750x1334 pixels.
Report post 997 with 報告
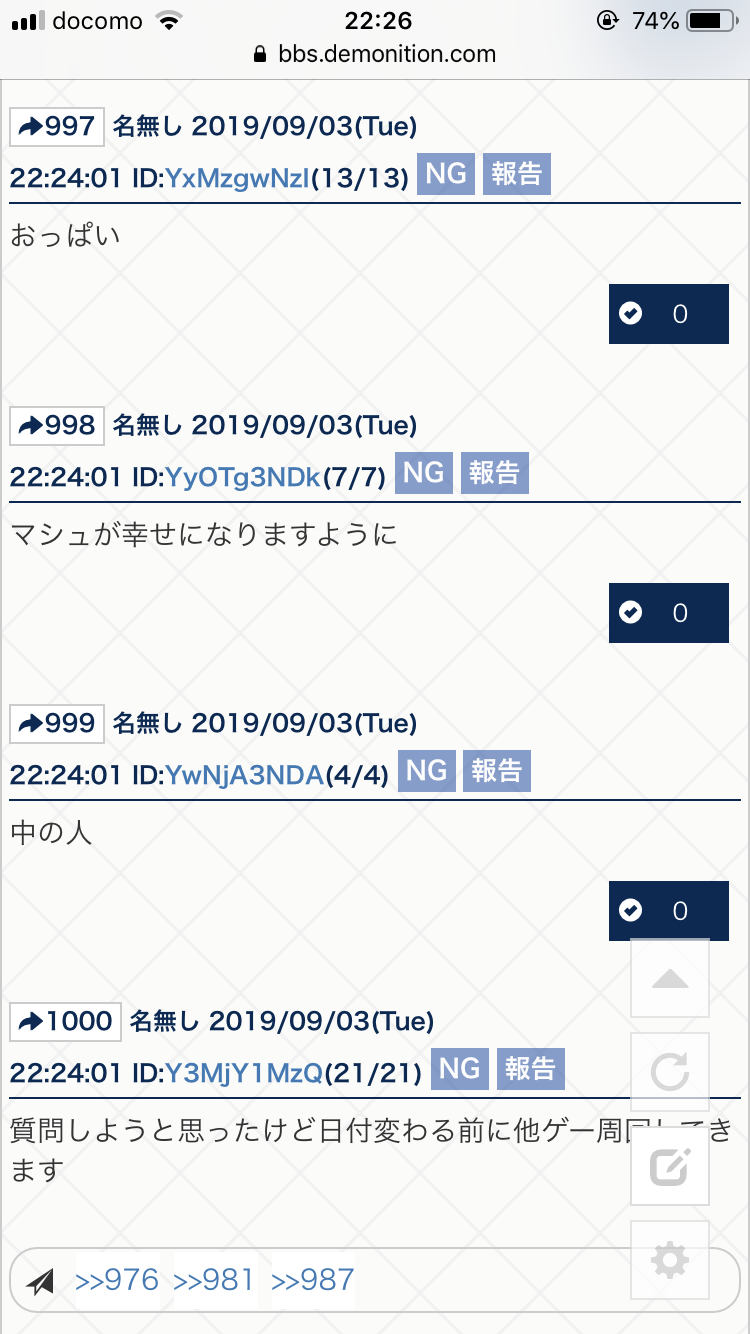pyautogui.click(x=517, y=175)
